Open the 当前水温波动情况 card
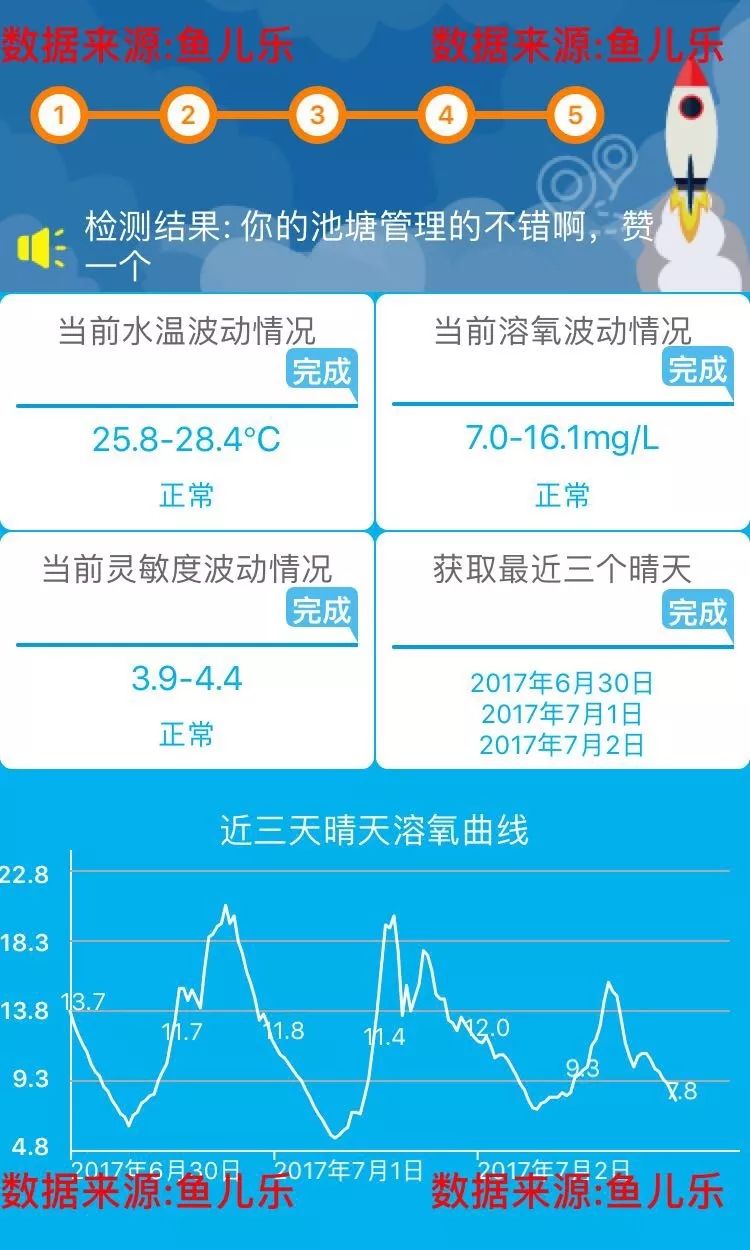 pos(187,412)
